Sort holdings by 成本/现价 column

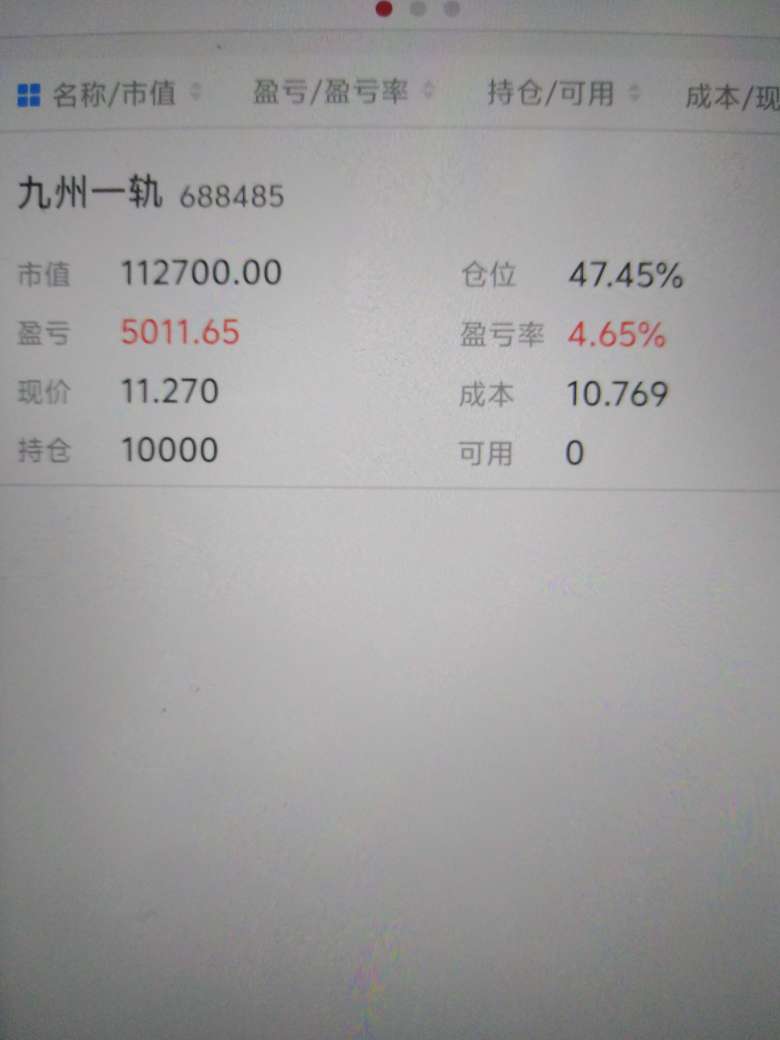click(x=731, y=97)
